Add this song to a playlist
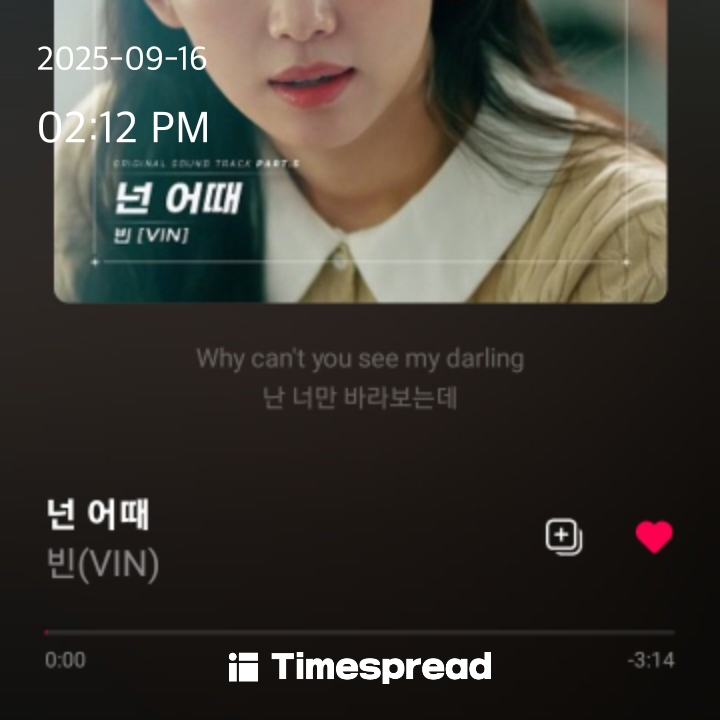720x720 pixels. [563, 537]
